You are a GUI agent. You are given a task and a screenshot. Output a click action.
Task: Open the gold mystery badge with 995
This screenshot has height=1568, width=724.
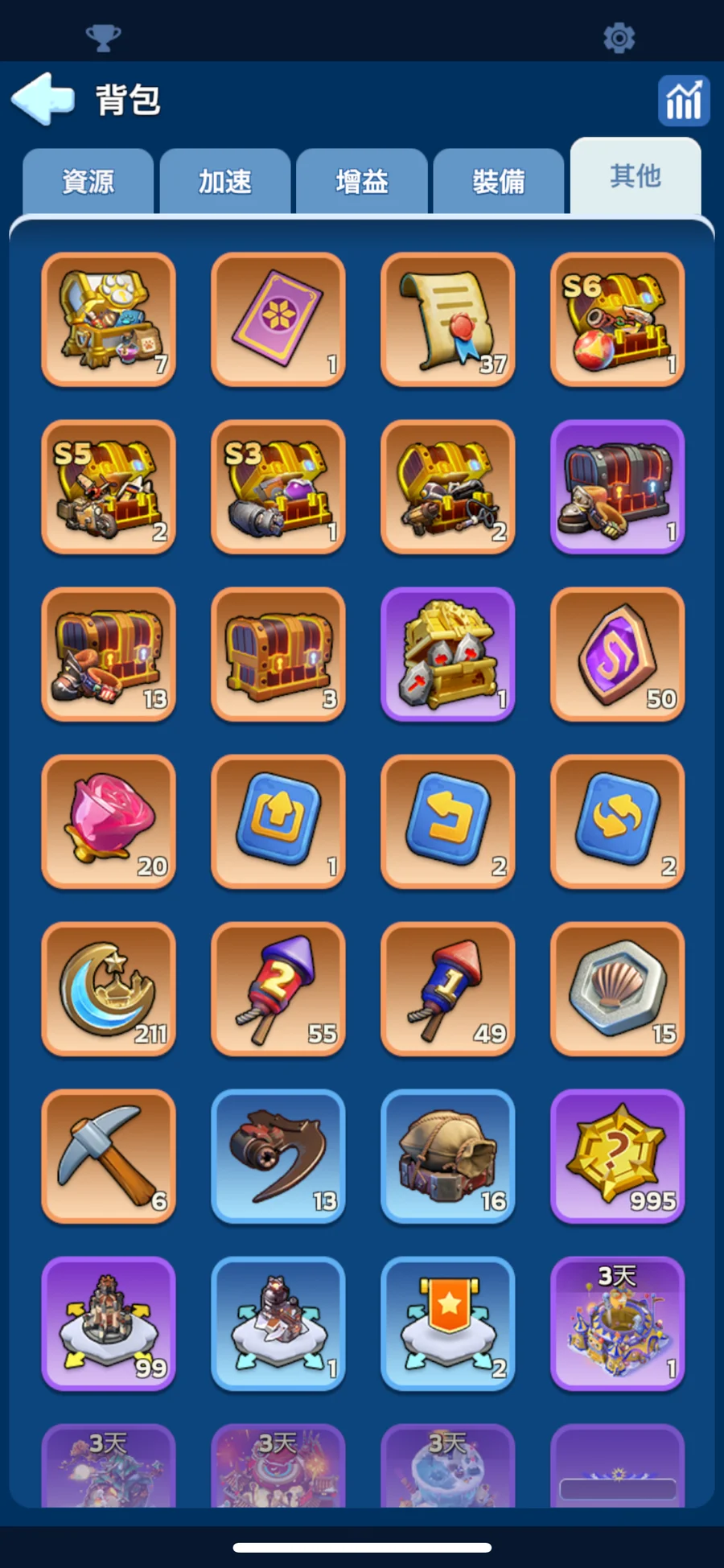tap(617, 1156)
